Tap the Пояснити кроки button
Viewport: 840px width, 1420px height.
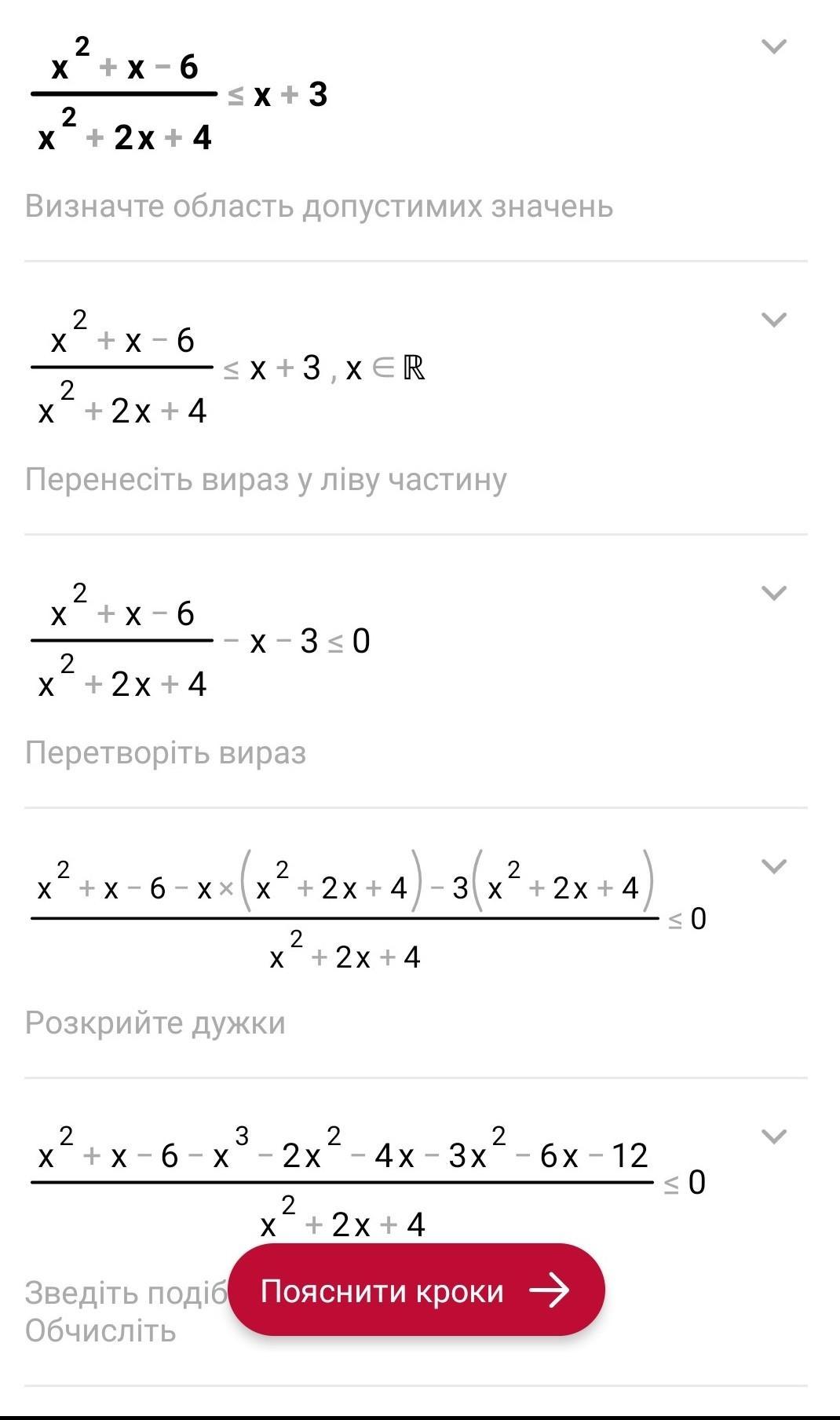coord(416,1290)
